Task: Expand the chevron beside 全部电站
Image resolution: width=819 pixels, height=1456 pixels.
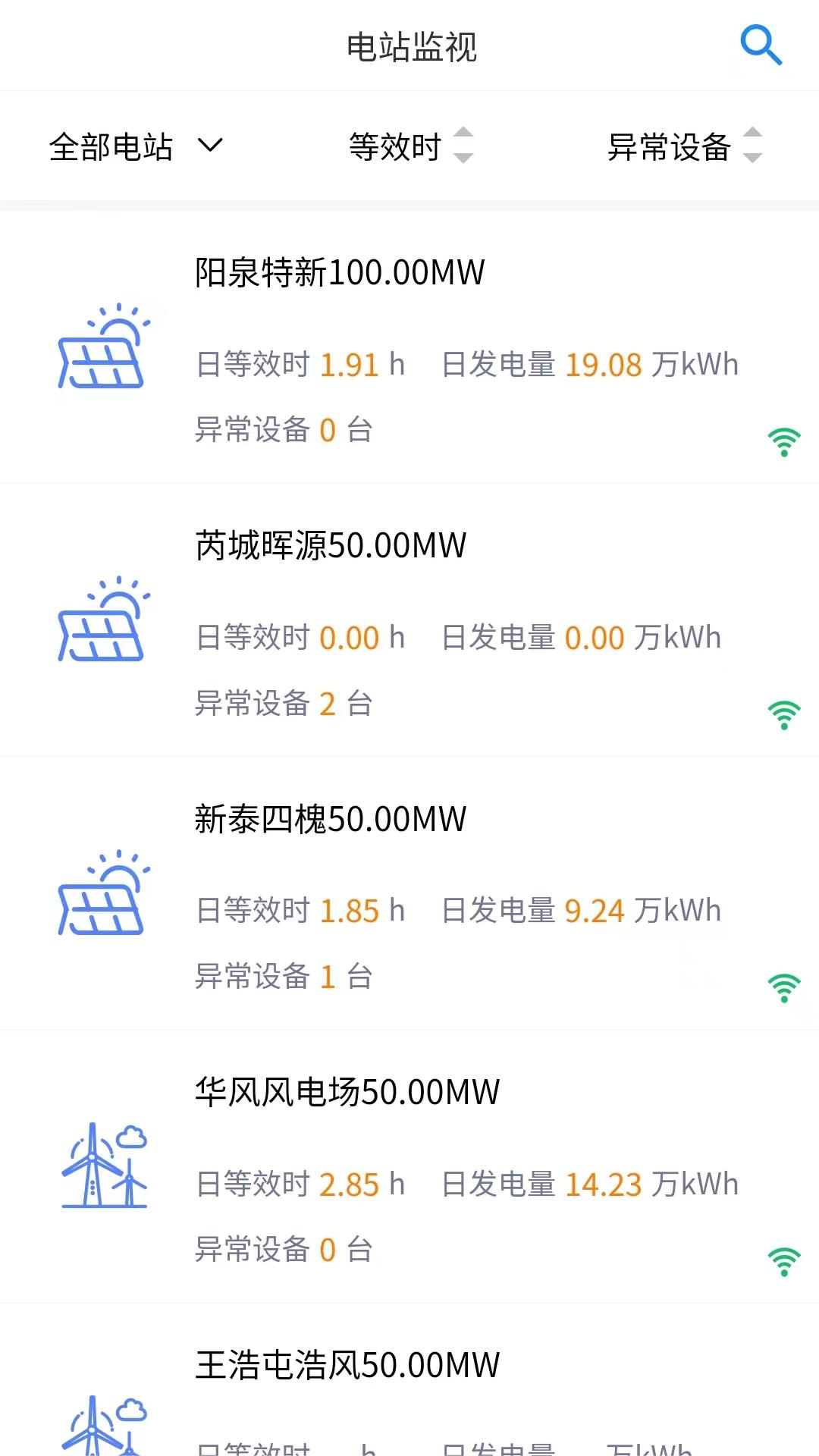Action: tap(210, 146)
